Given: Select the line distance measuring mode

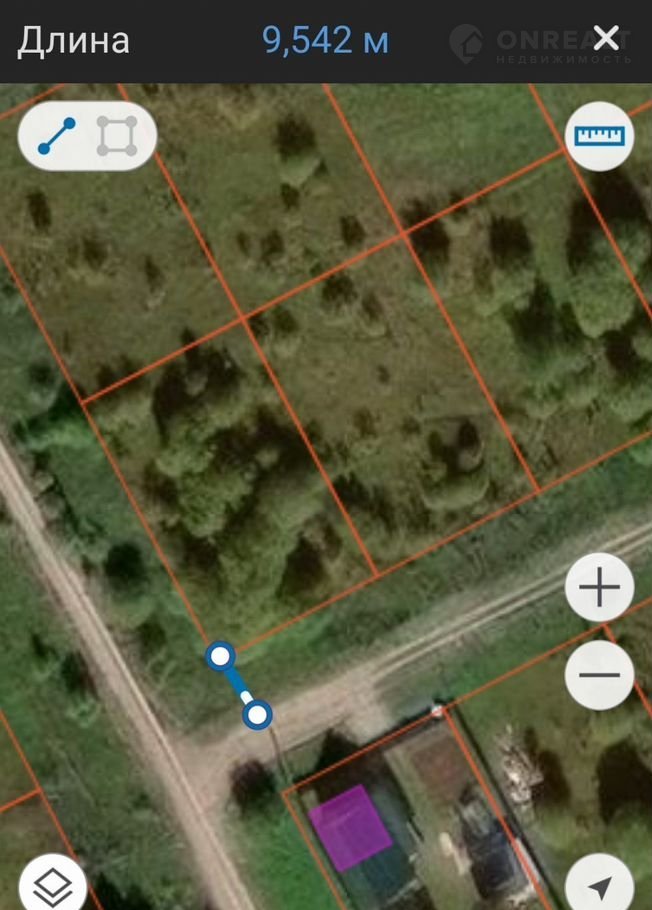Looking at the screenshot, I should 57,136.
